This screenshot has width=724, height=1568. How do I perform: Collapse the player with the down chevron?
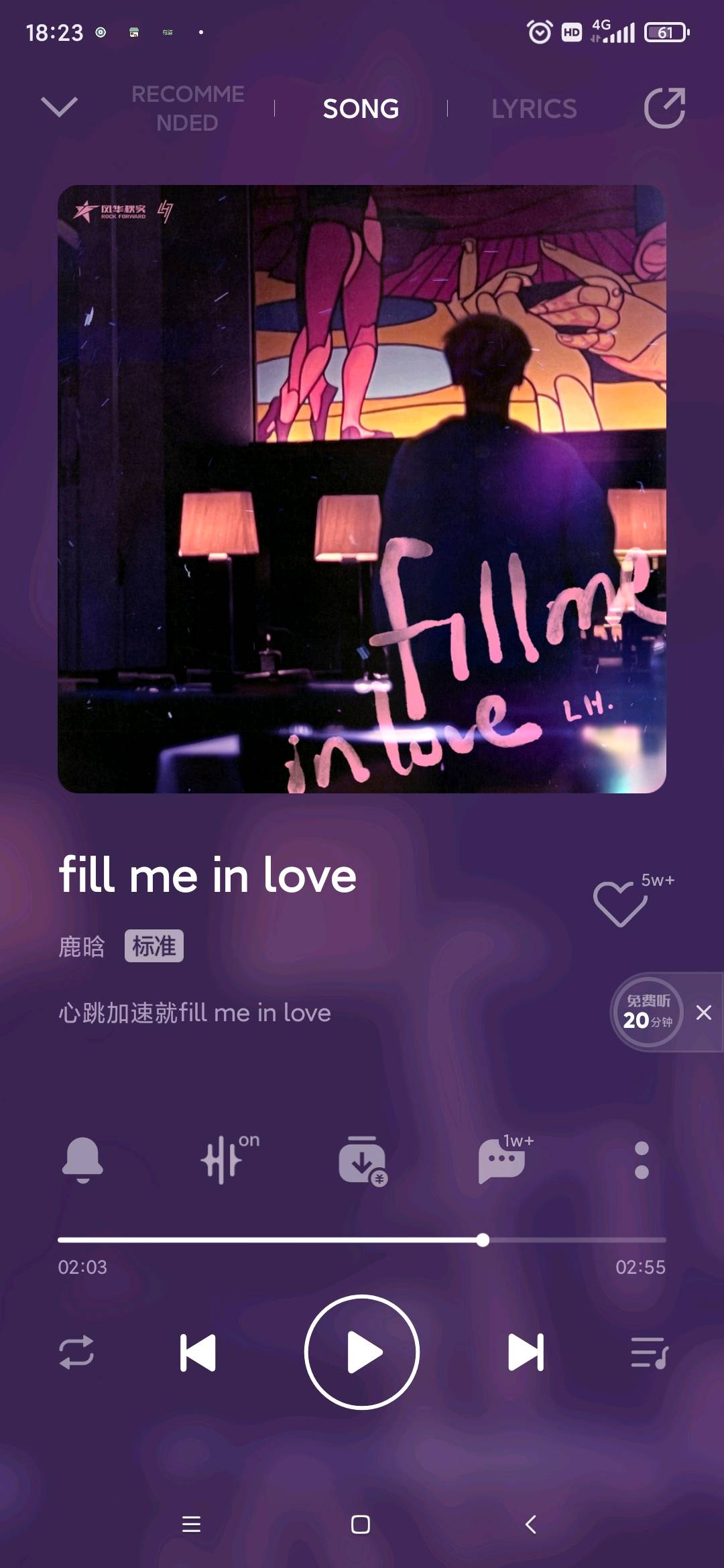(59, 107)
